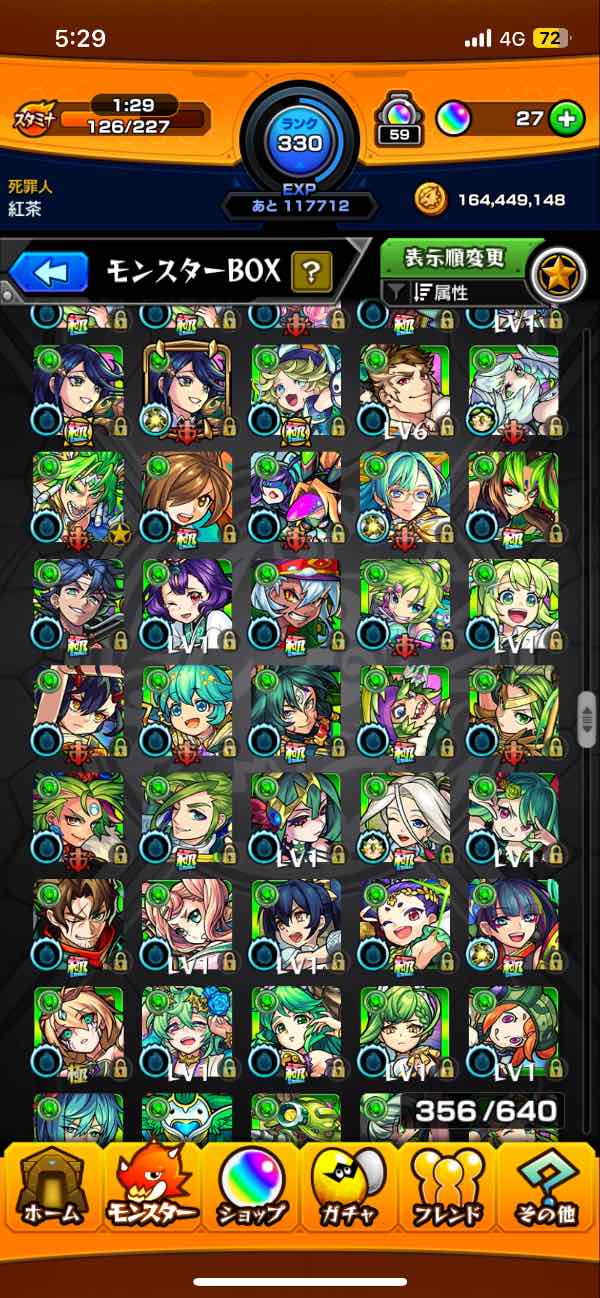The width and height of the screenshot is (600, 1298).
Task: Tap the scrollbar handle on the right edge
Action: pyautogui.click(x=589, y=715)
